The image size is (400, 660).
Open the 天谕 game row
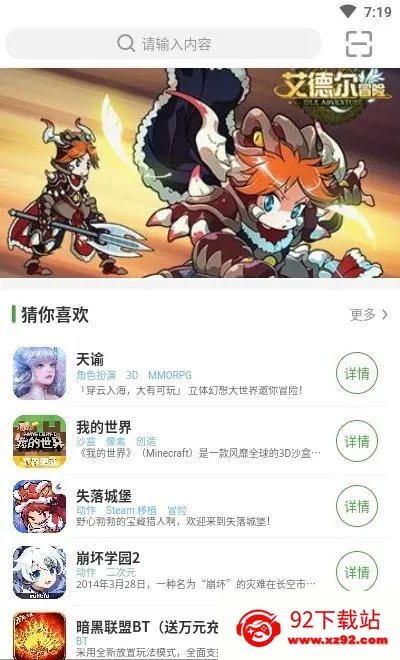tap(200, 373)
